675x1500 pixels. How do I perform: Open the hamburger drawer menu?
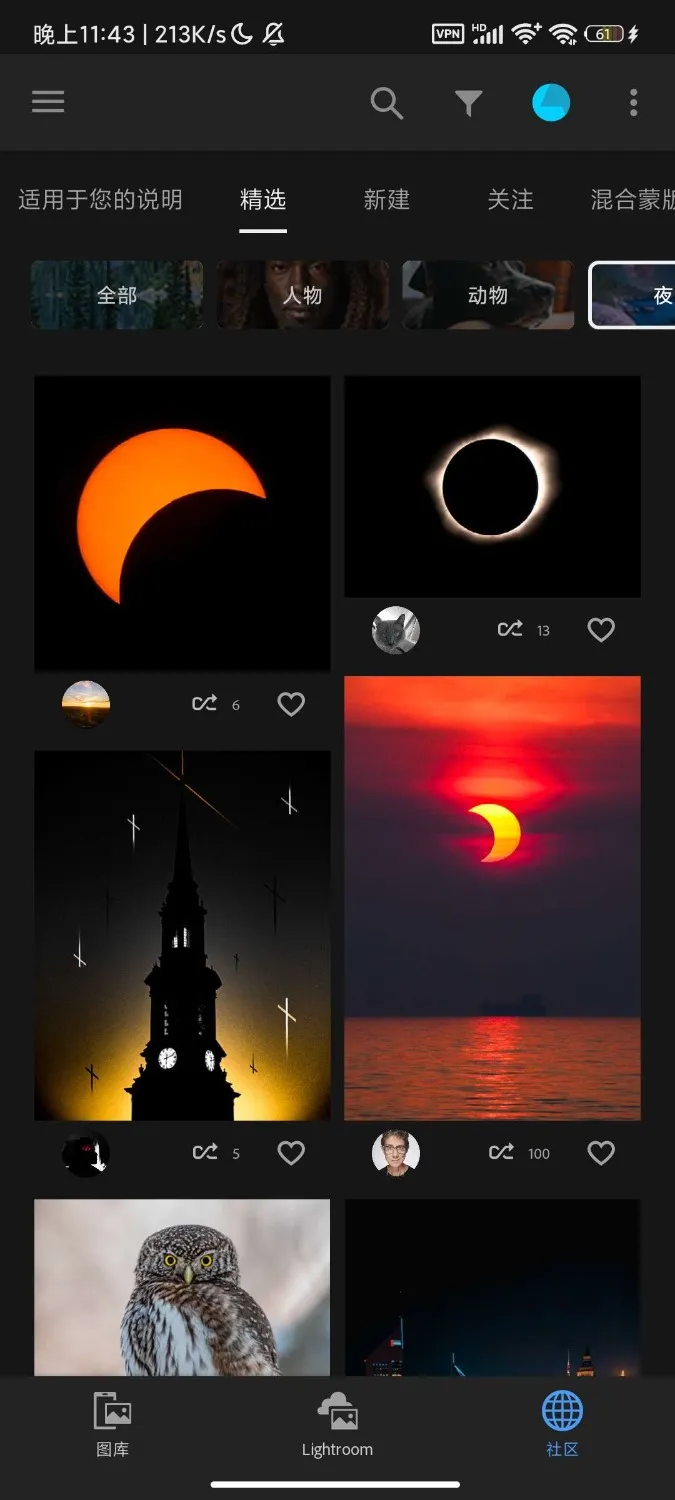(x=48, y=102)
